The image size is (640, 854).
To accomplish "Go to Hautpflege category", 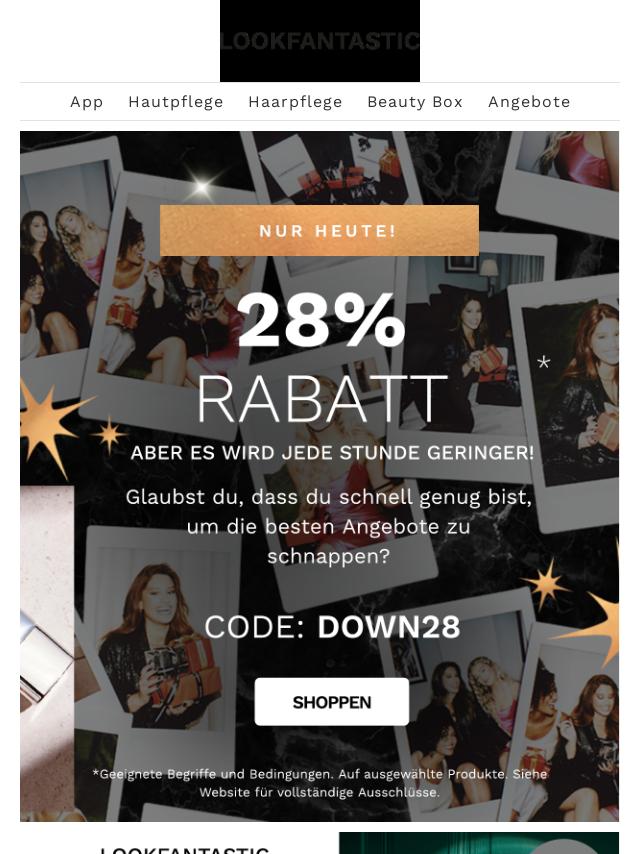I will 176,102.
